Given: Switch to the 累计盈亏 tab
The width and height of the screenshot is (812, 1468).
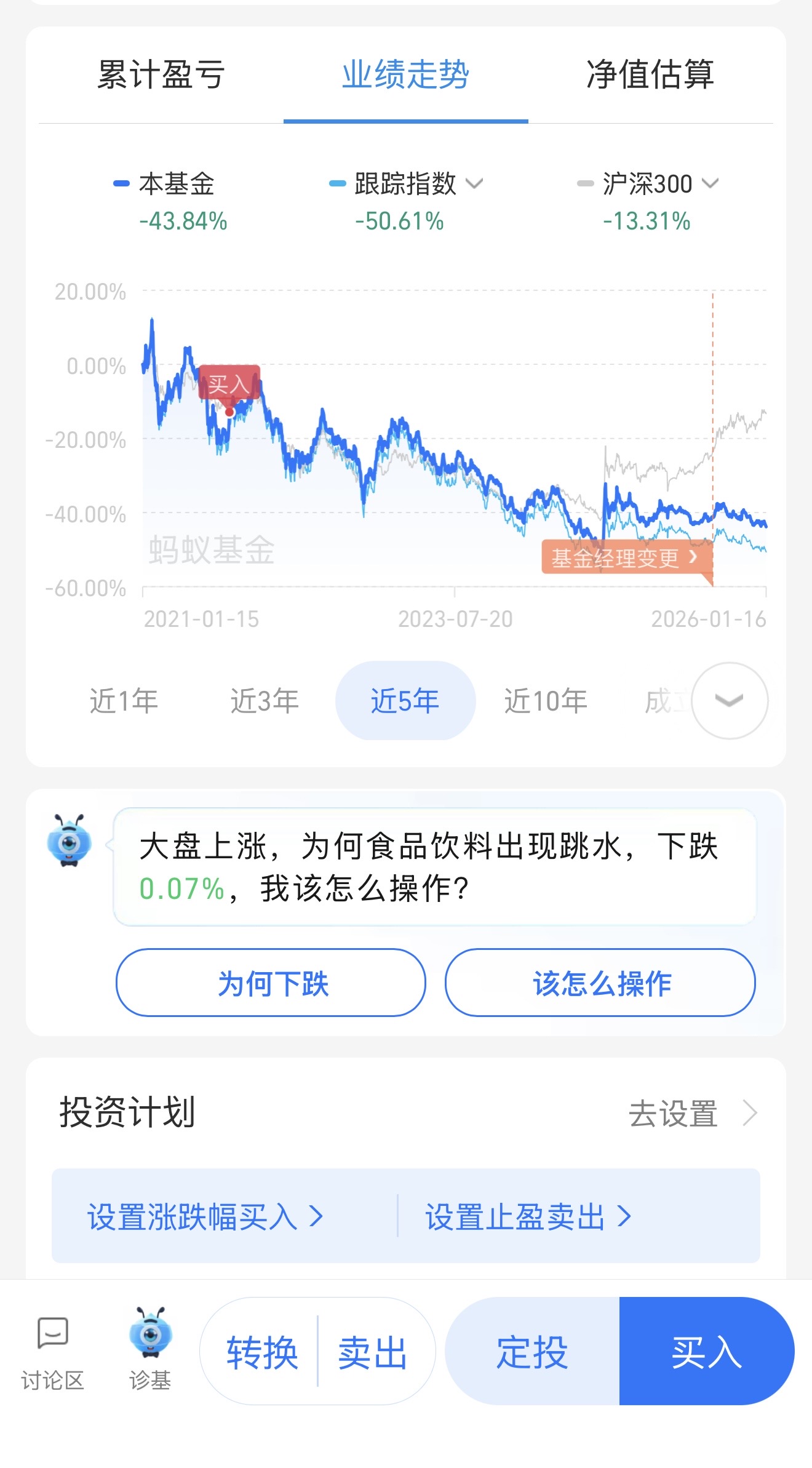Looking at the screenshot, I should point(161,75).
